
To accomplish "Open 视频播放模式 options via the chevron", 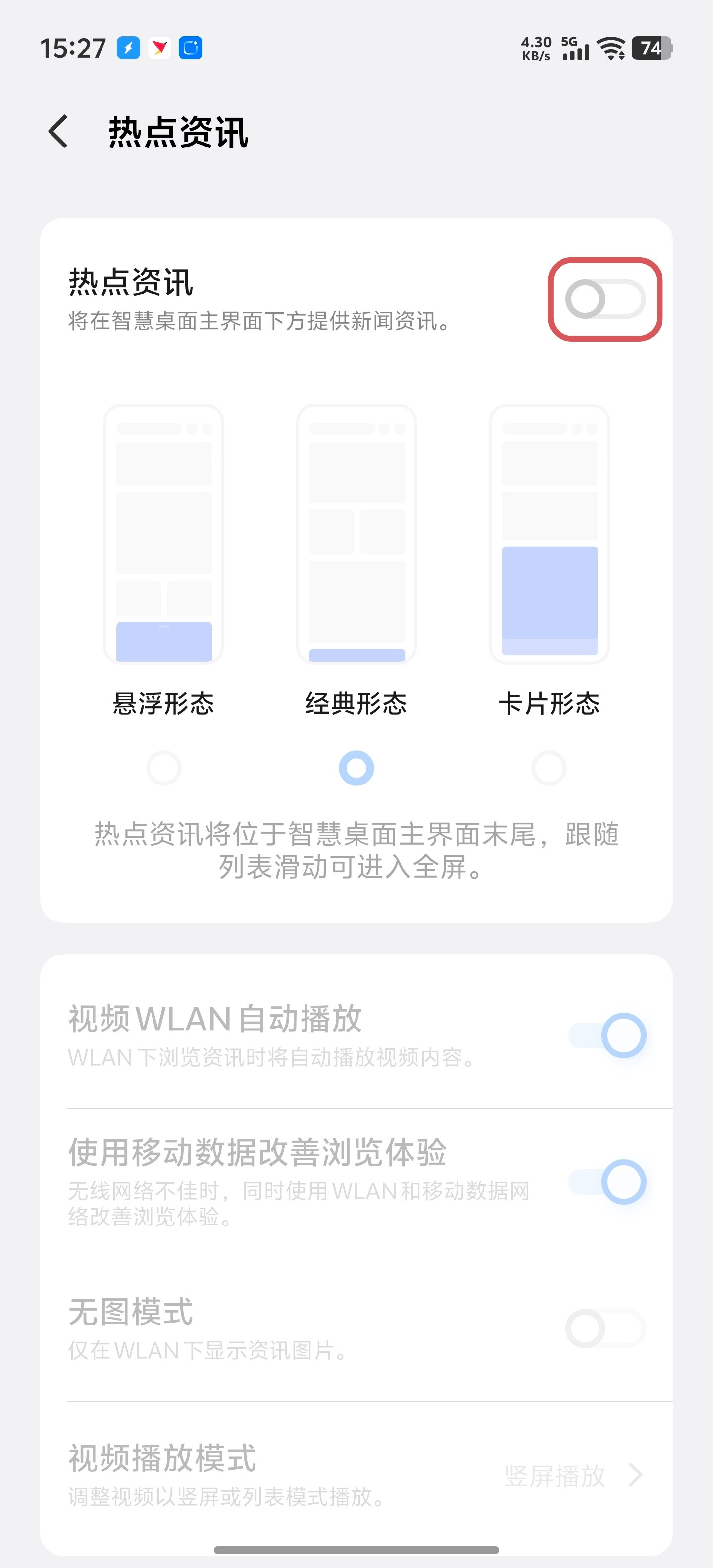I will coord(636,1475).
